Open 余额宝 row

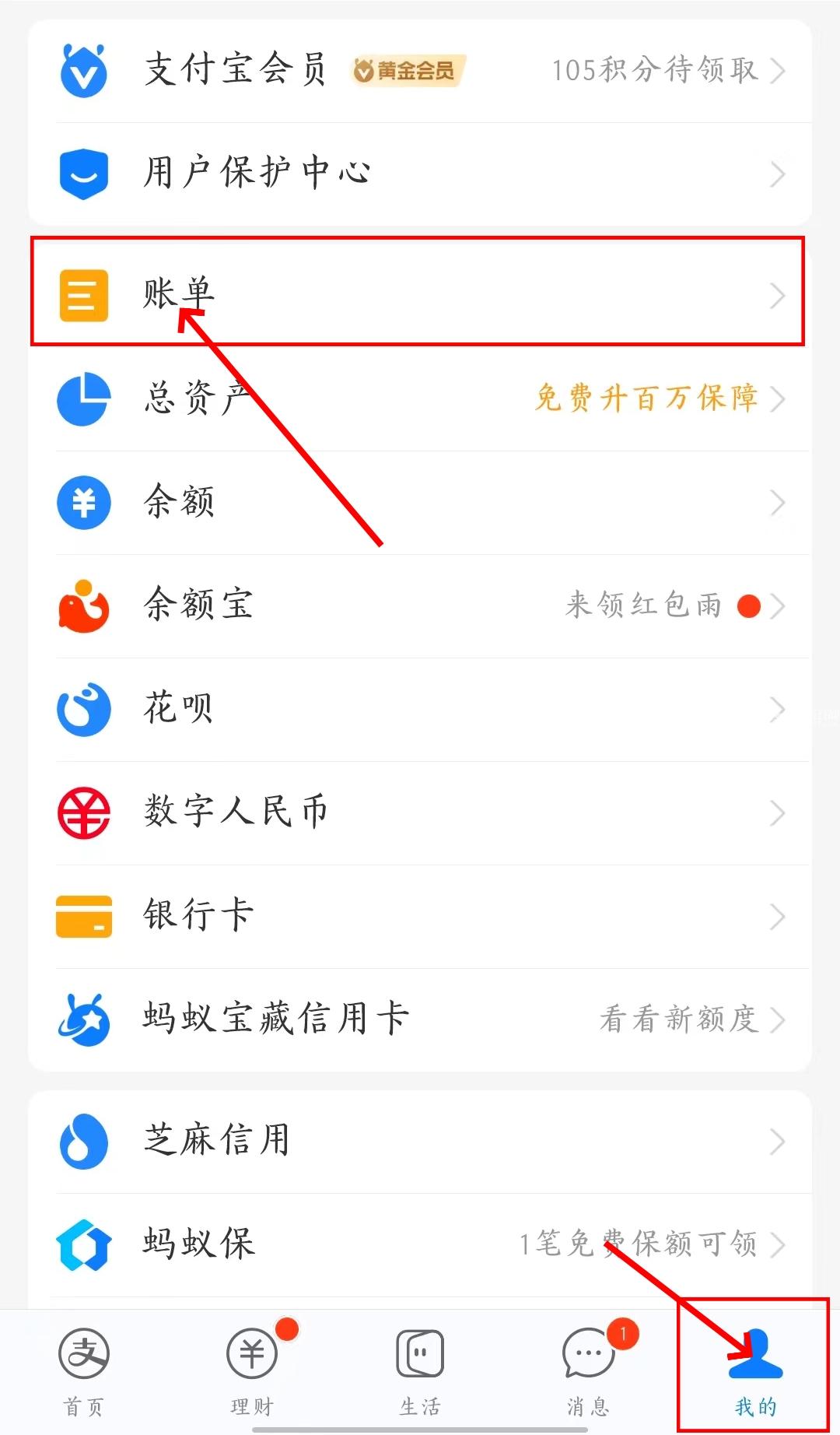pos(420,605)
